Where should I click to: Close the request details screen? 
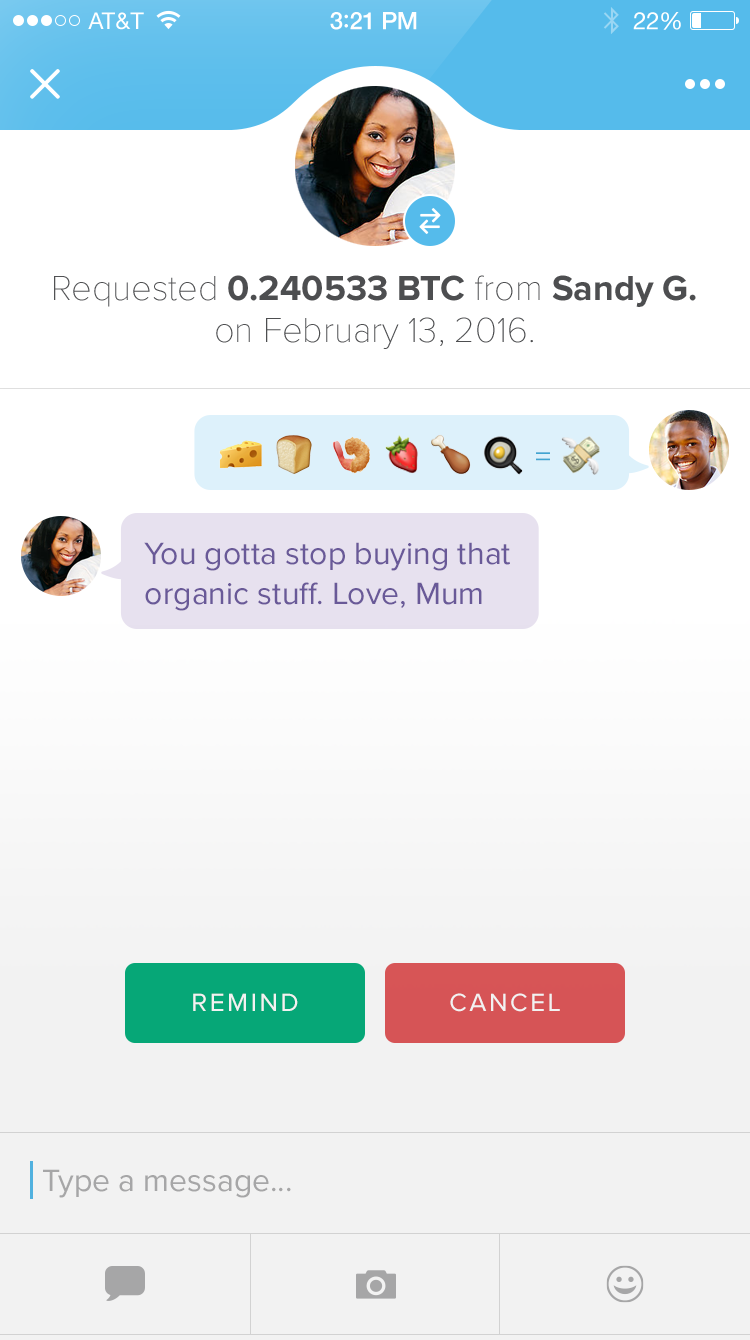point(45,84)
